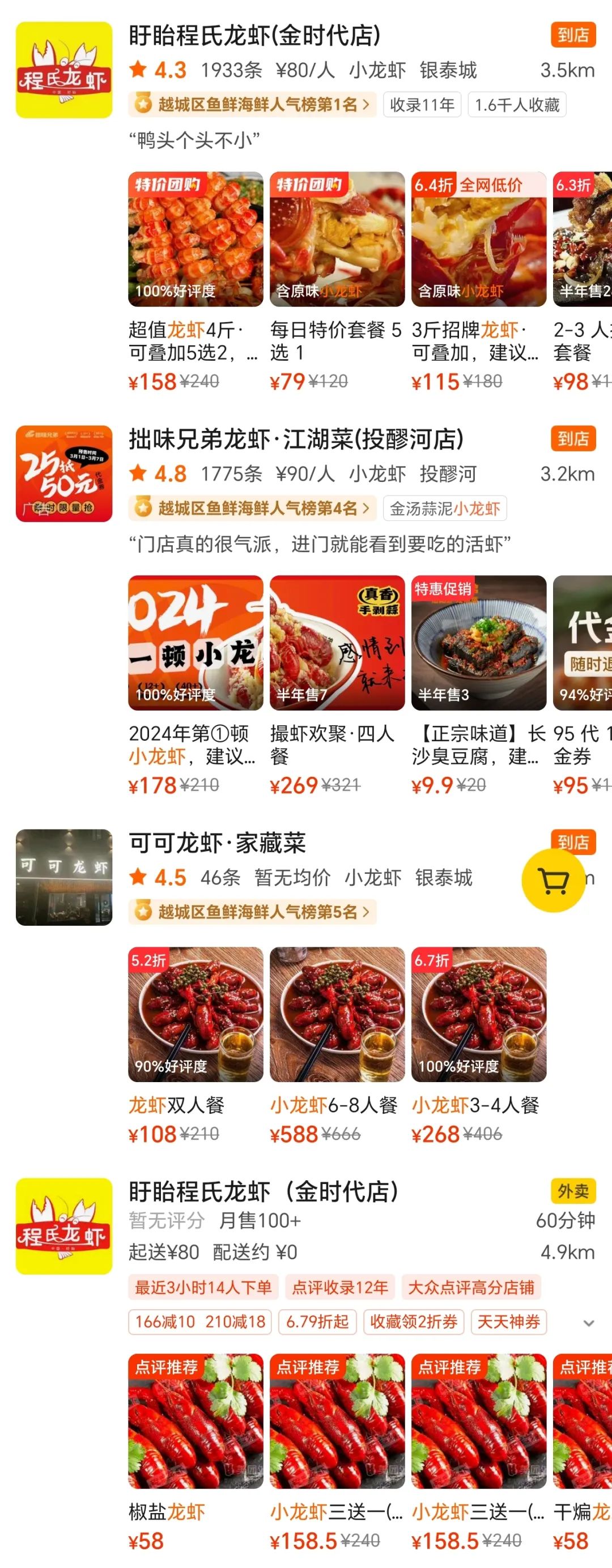This screenshot has width=612, height=1568.
Task: Open 可可龙虾·家藏菜 restaurant listing
Action: click(x=217, y=843)
